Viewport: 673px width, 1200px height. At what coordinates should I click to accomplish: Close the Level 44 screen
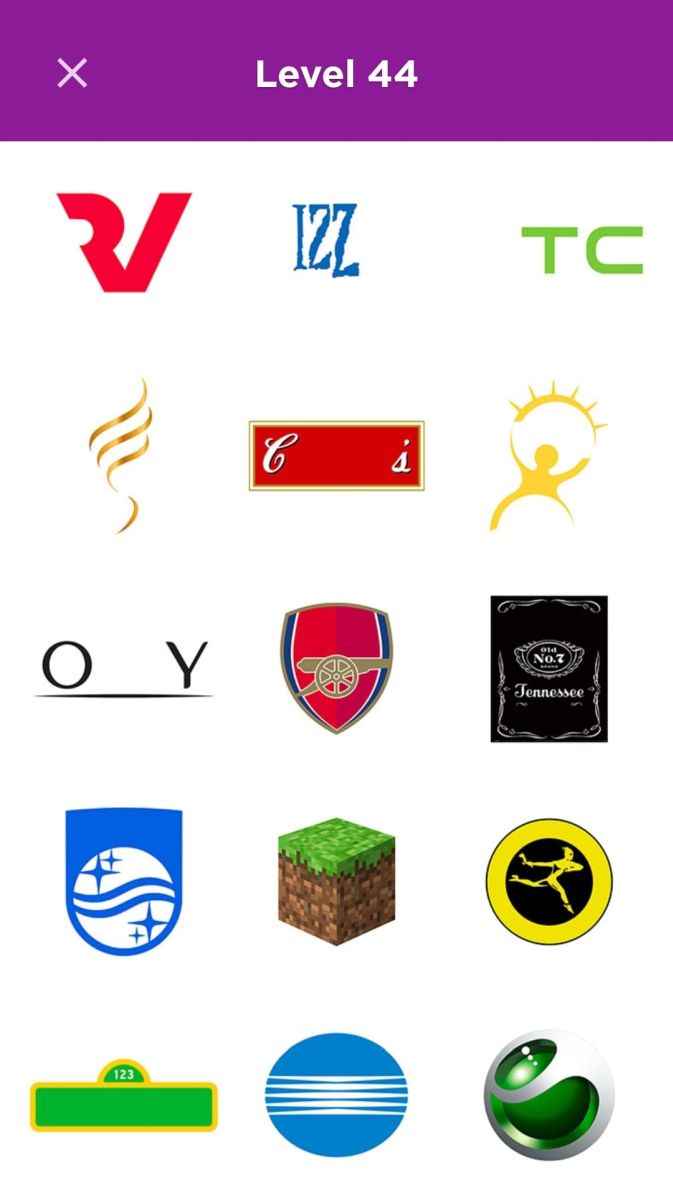click(72, 73)
